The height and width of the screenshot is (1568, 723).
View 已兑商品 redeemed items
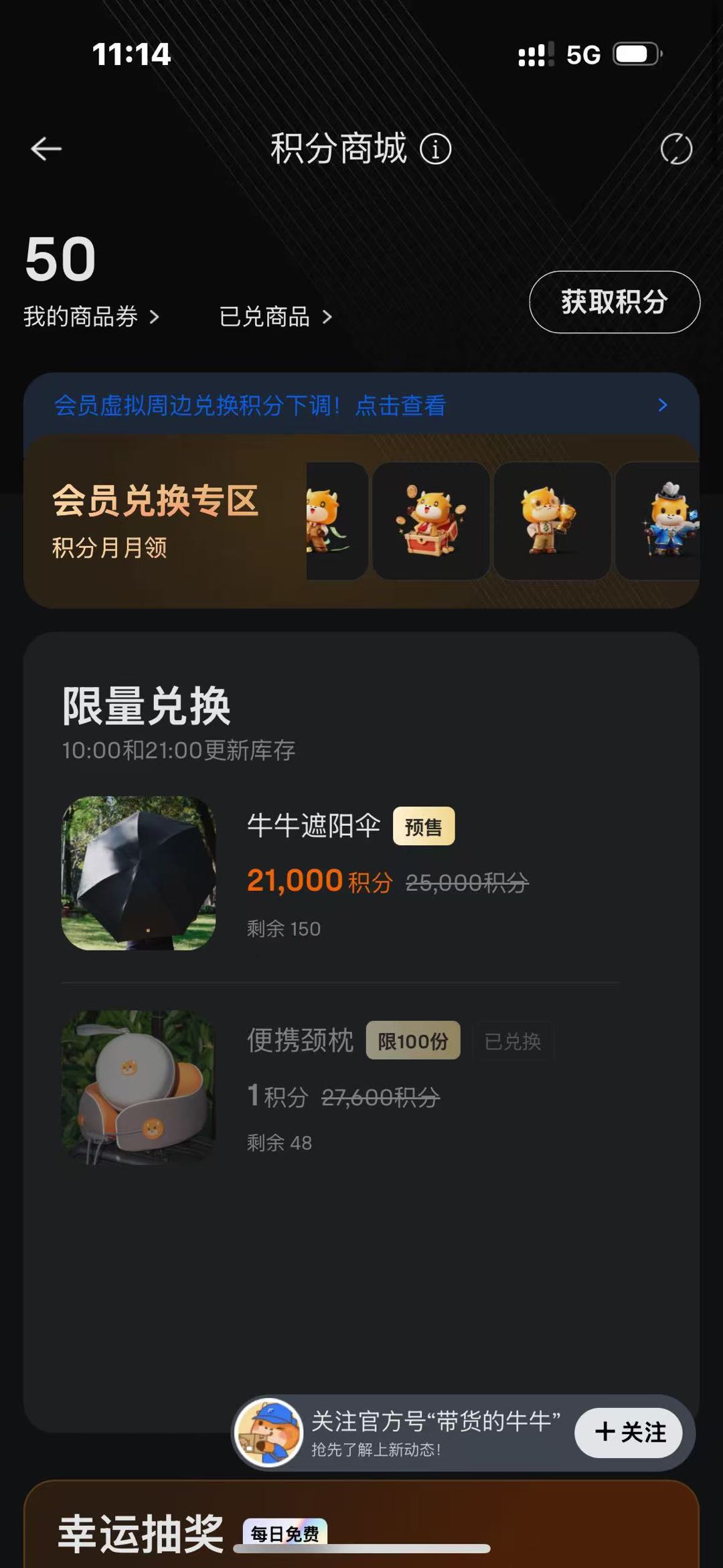[275, 317]
